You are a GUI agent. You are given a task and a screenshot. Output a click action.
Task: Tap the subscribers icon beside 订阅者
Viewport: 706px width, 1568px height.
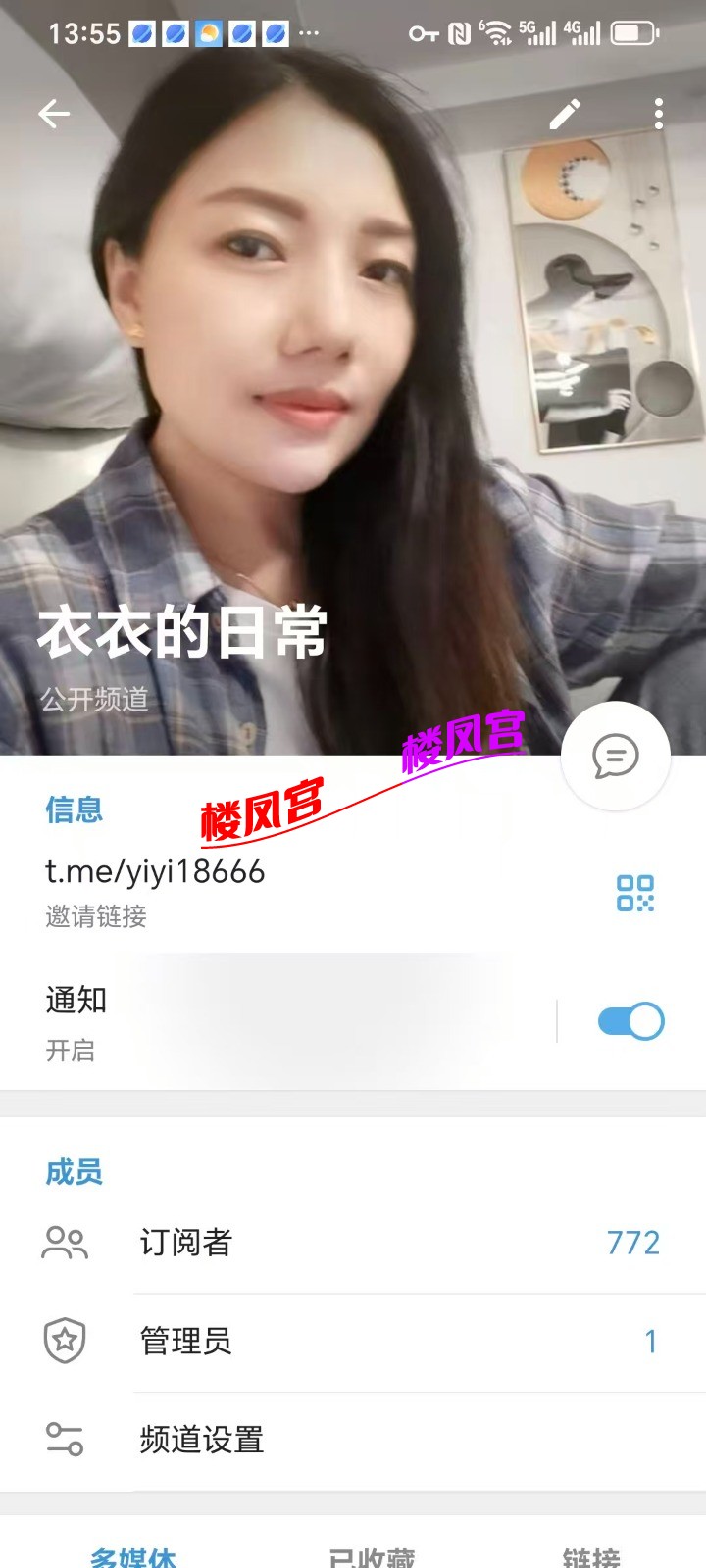(x=65, y=1242)
